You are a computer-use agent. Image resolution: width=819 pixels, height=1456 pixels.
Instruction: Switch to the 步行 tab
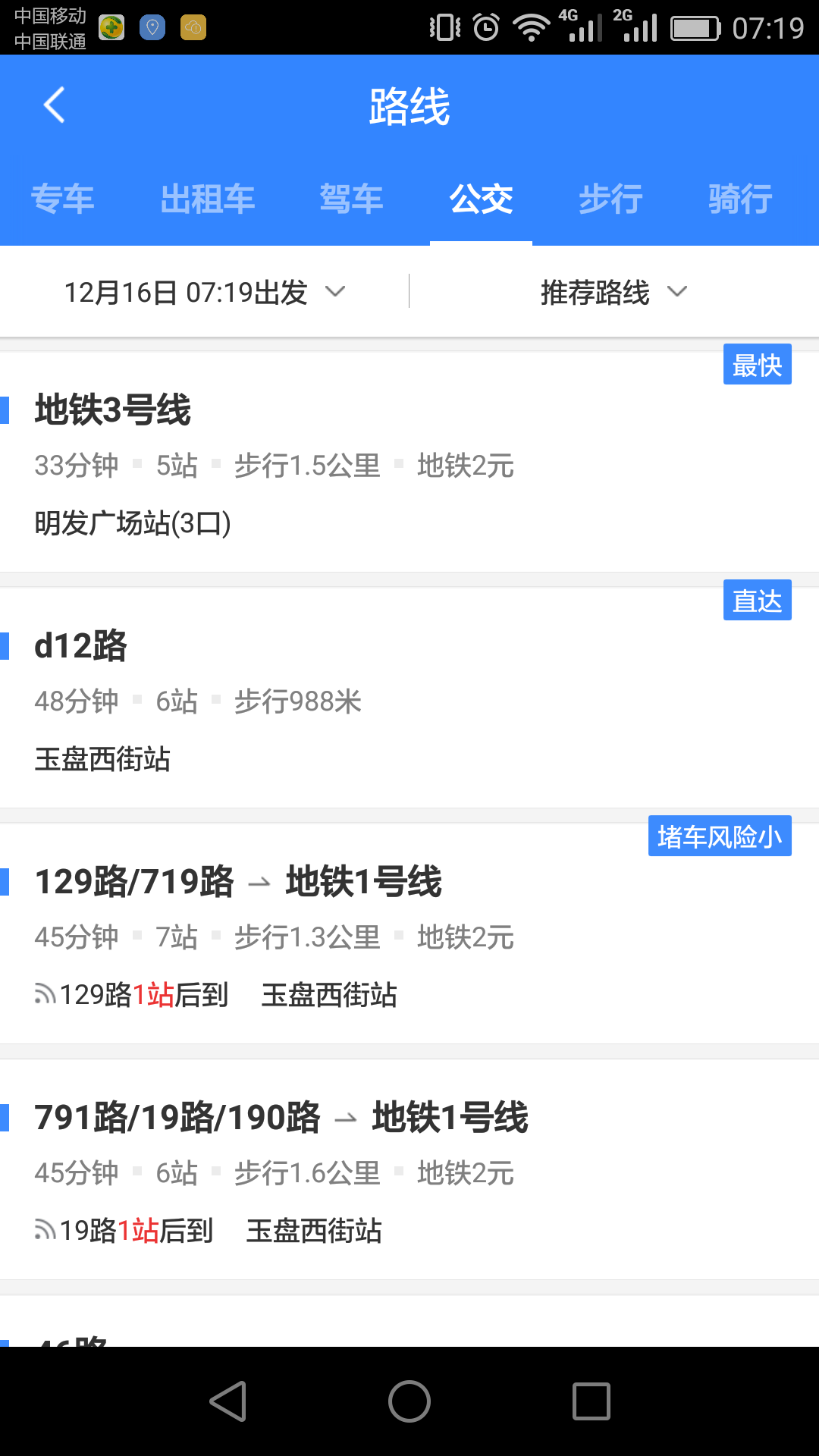610,199
